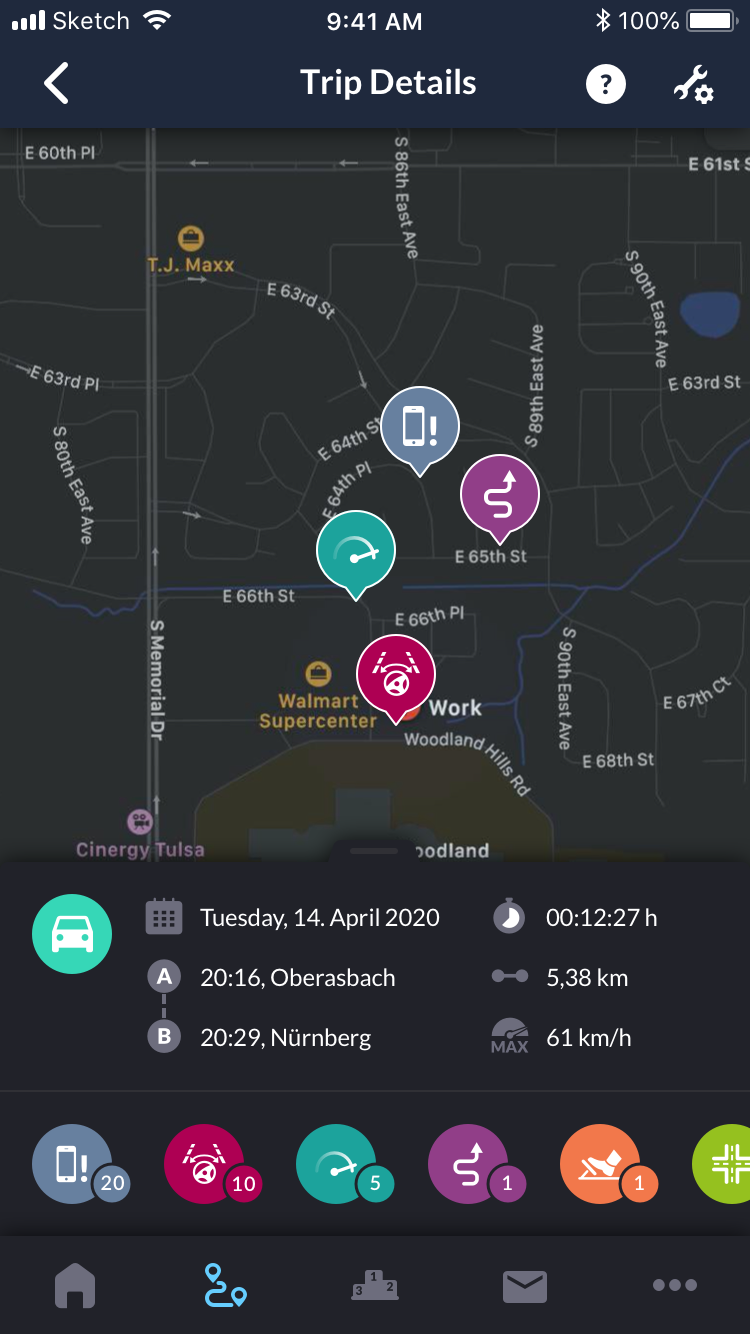Image resolution: width=750 pixels, height=1334 pixels.
Task: Open the help question mark
Action: [x=605, y=84]
